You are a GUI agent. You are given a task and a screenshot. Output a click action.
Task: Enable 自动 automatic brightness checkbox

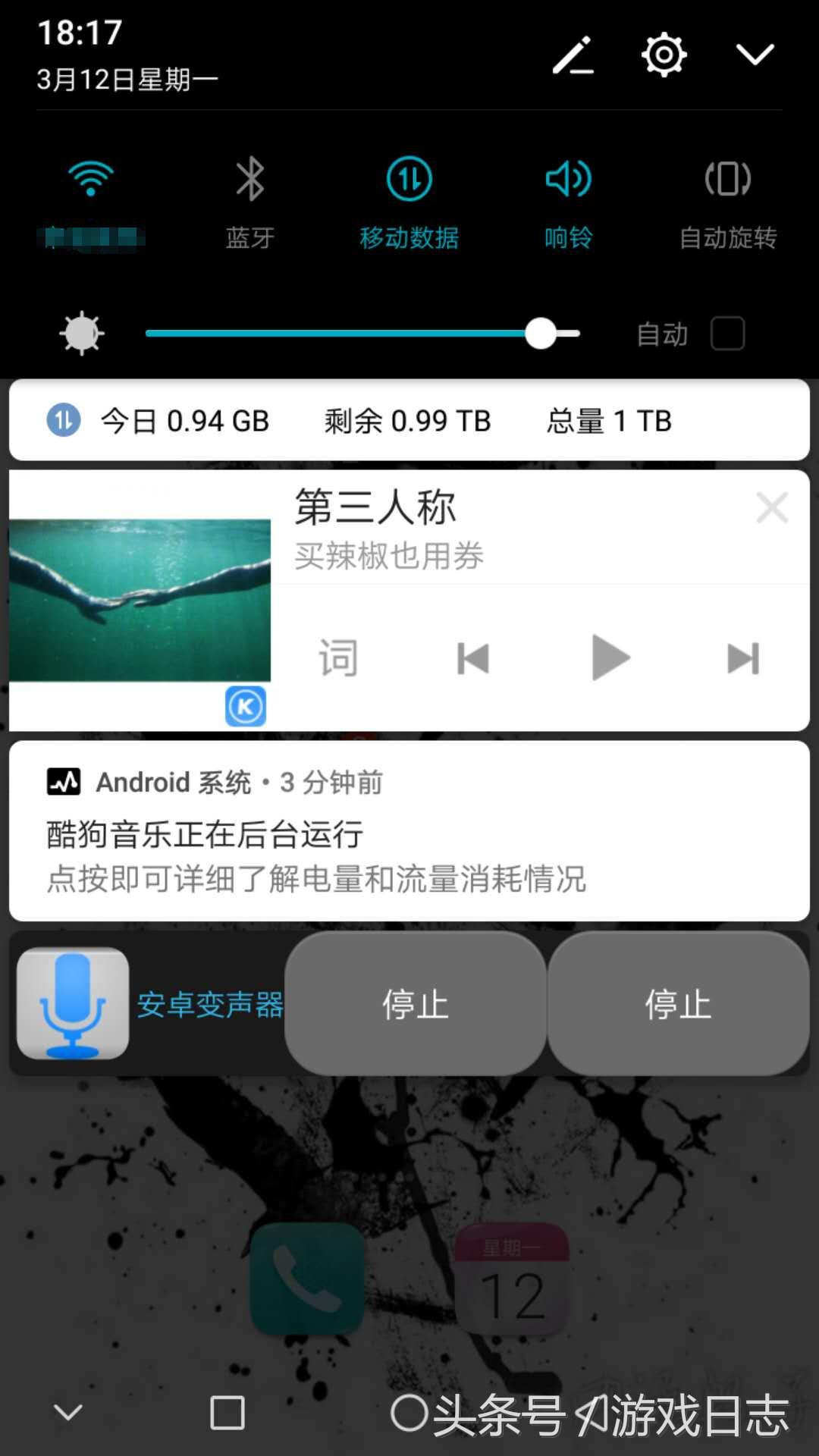coord(726,334)
